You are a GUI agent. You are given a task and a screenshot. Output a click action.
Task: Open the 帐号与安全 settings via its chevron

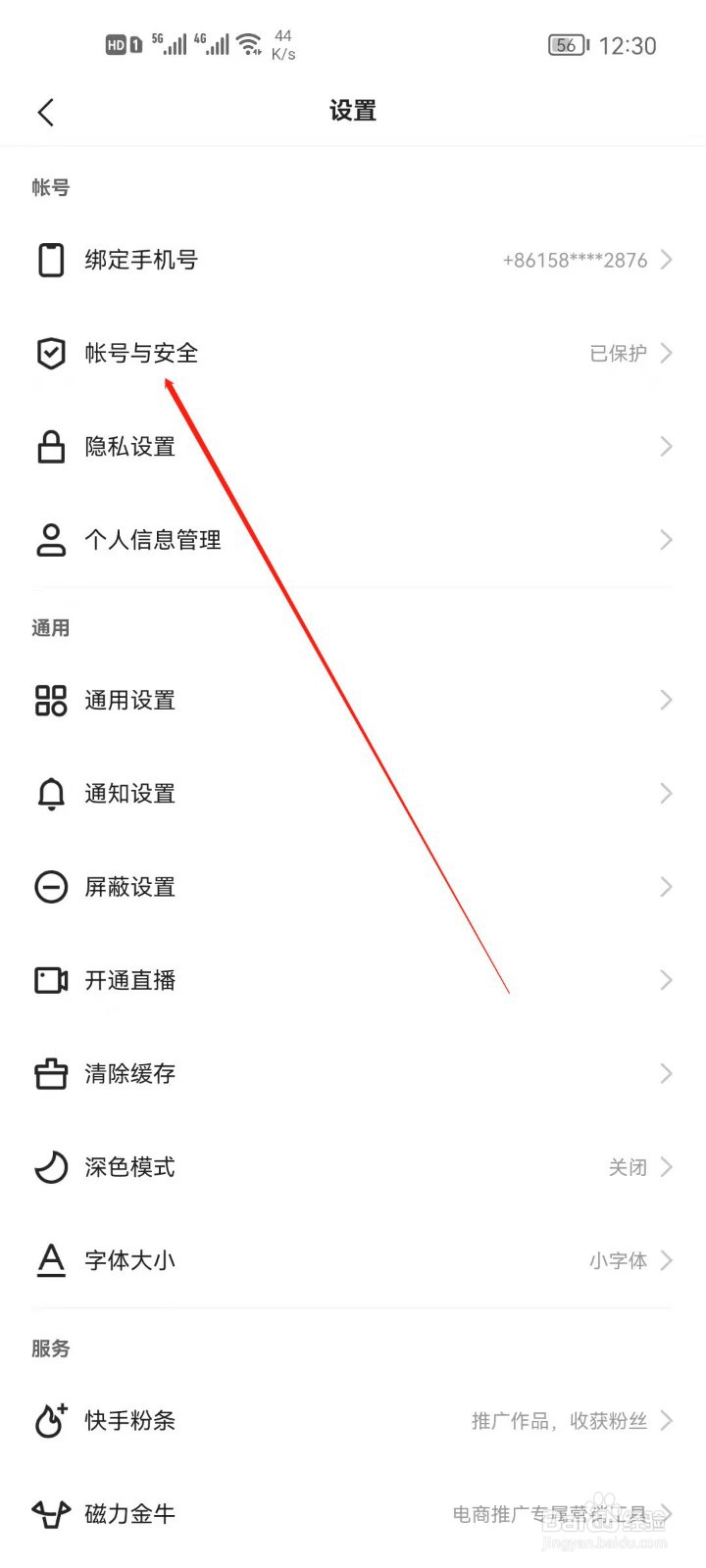[666, 354]
